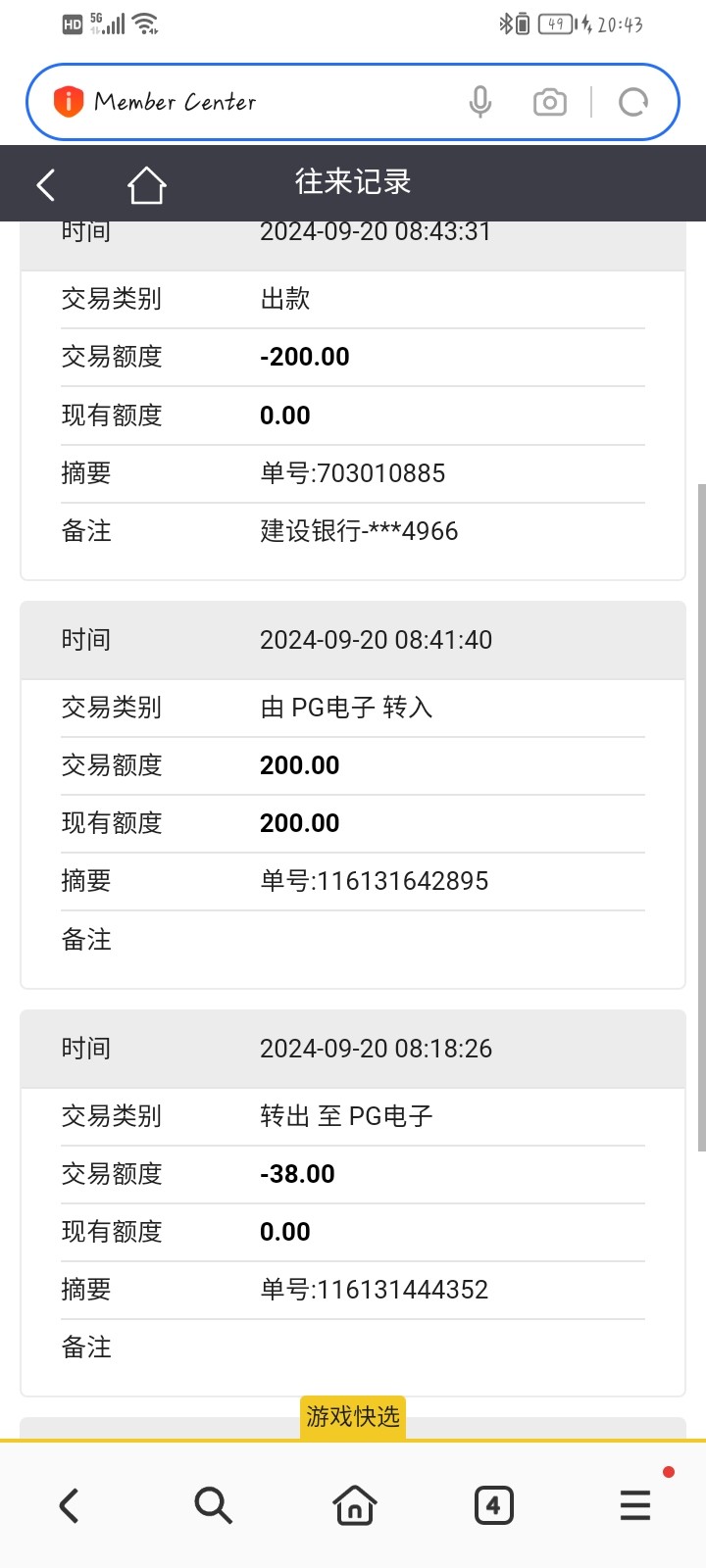The width and height of the screenshot is (706, 1568).
Task: Start voice search with the microphone icon
Action: click(x=479, y=102)
